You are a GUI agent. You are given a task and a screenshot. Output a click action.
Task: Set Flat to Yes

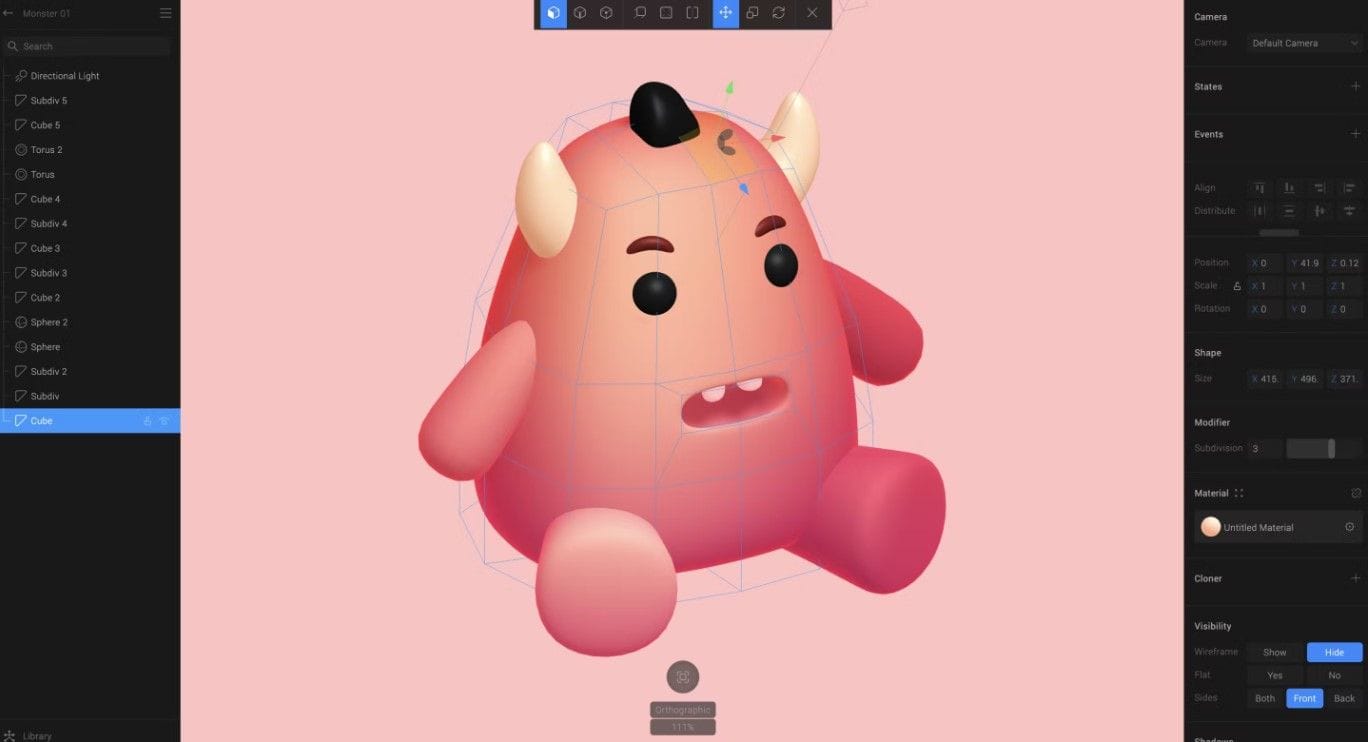1274,675
